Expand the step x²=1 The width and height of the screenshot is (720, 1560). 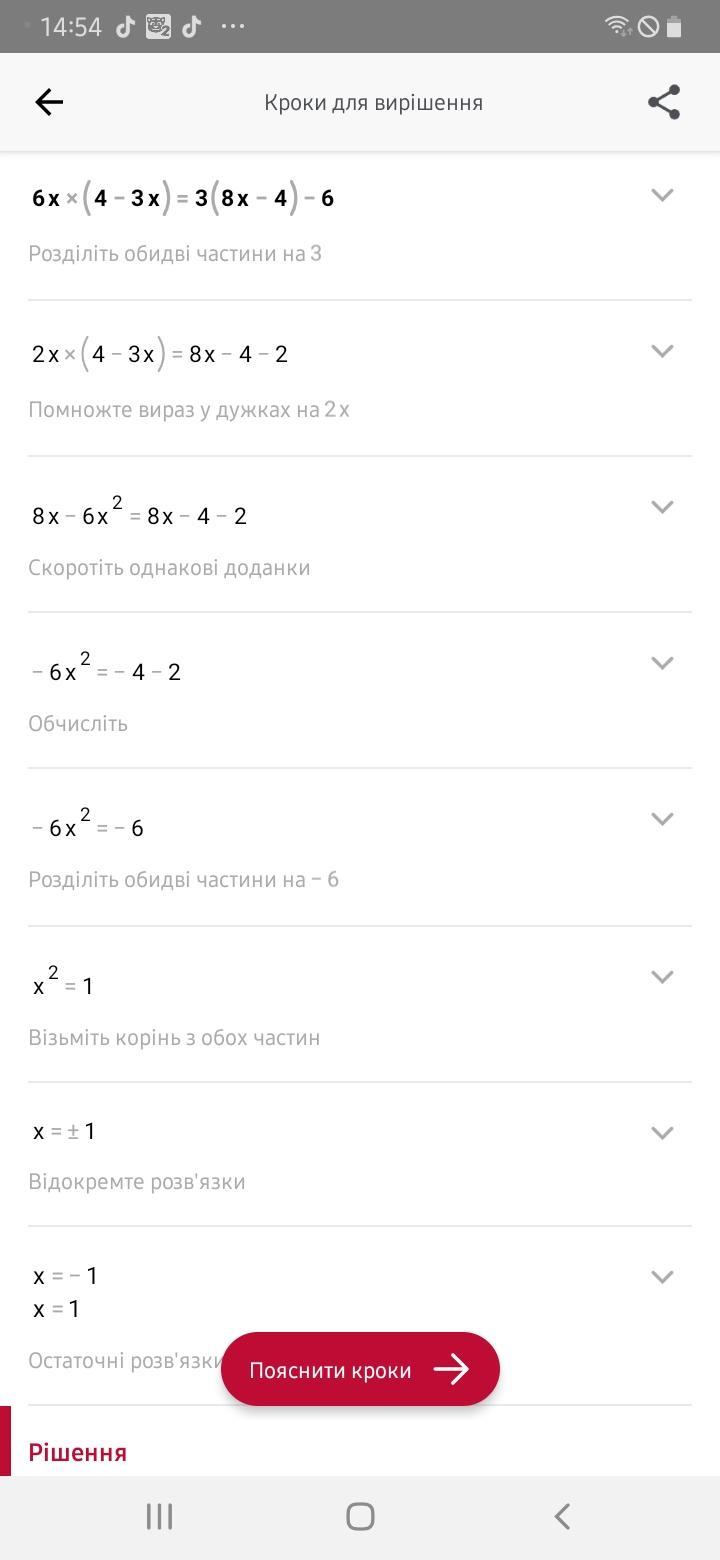(x=662, y=977)
